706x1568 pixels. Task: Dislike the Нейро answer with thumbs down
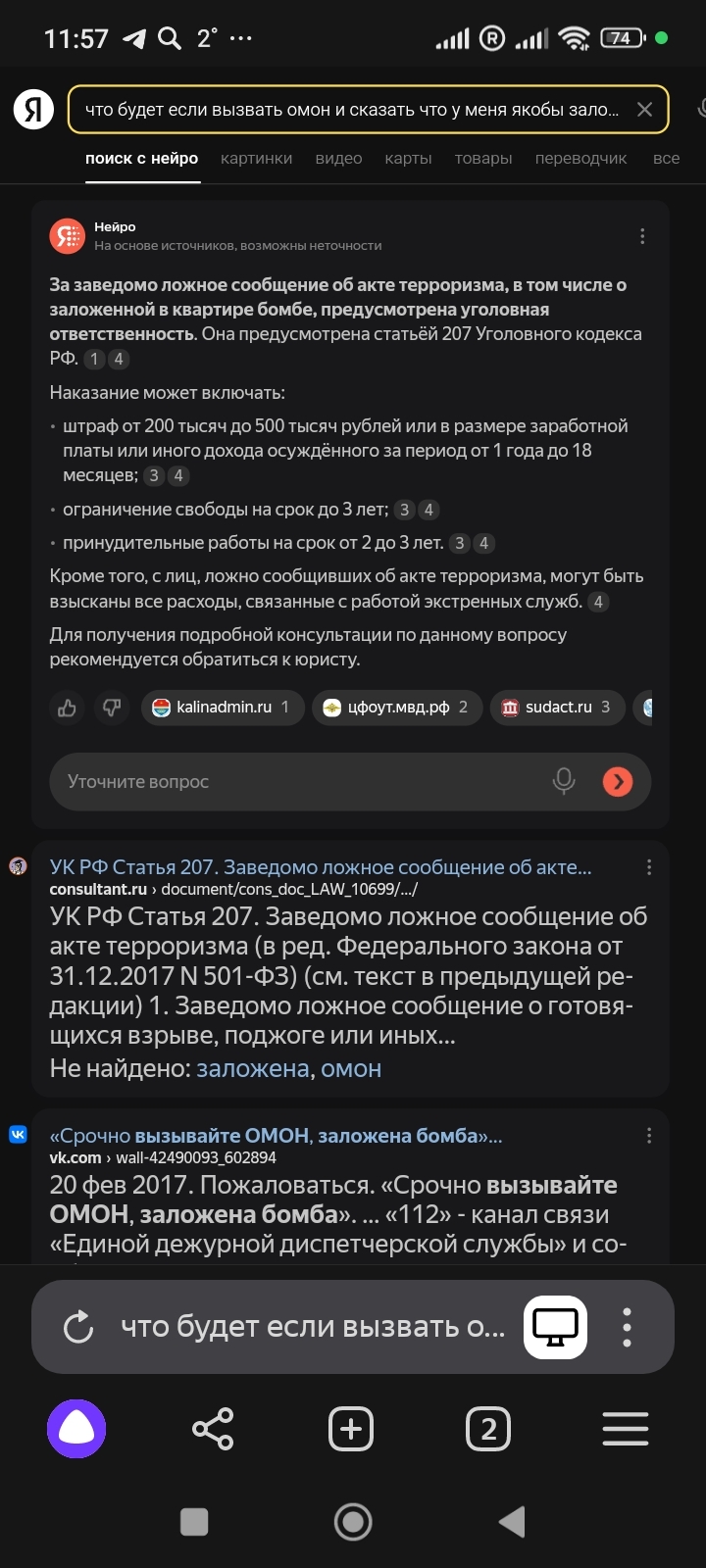(112, 708)
